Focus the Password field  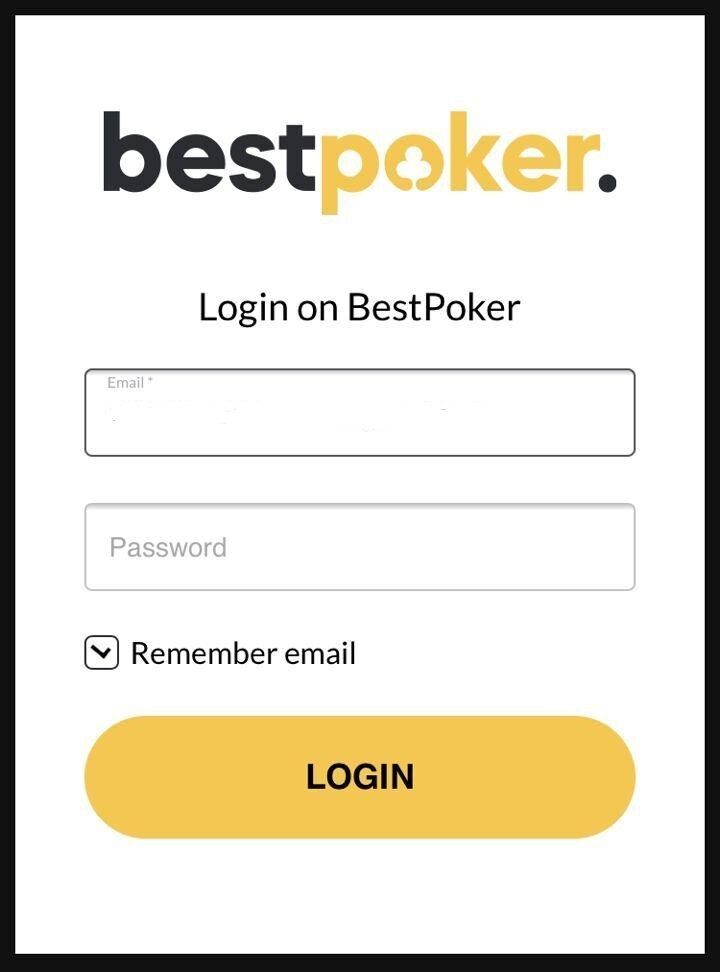(359, 547)
